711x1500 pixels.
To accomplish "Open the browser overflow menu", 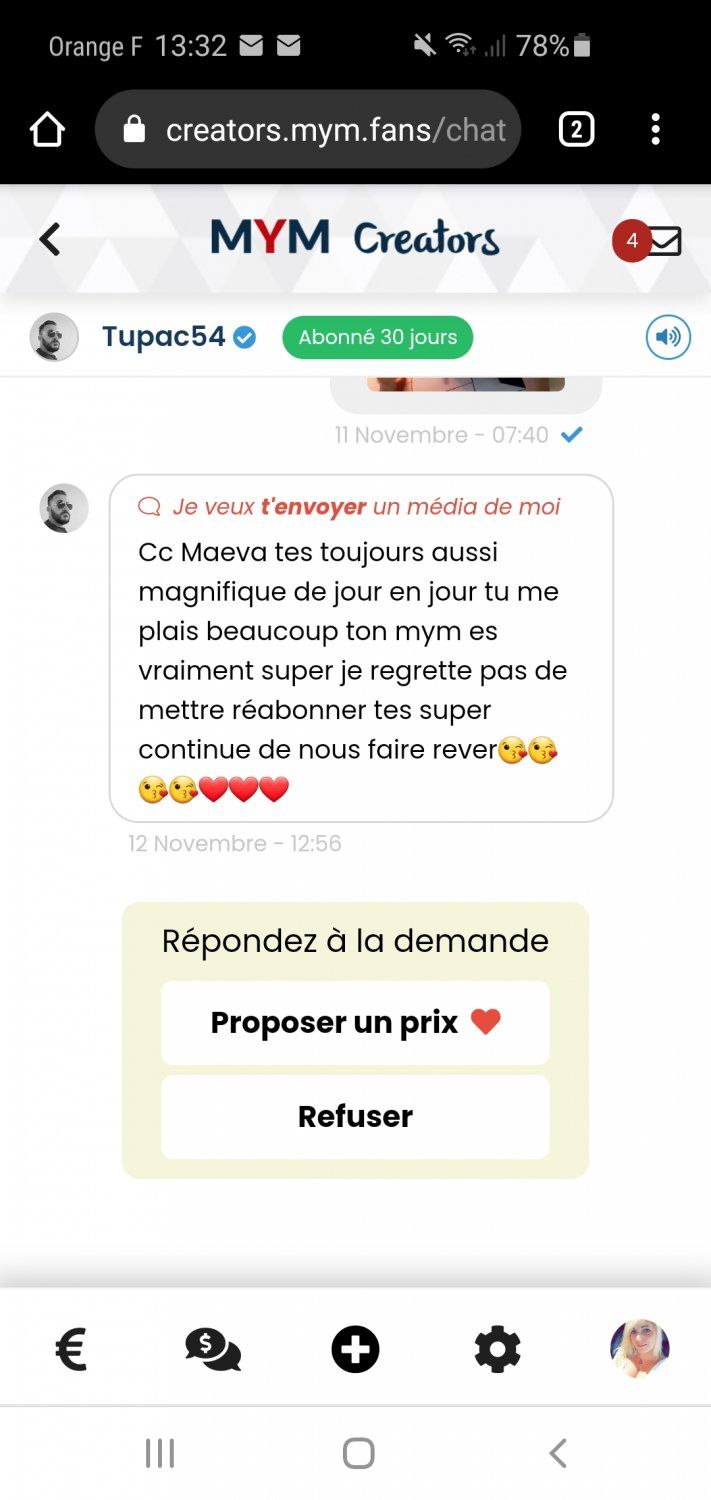I will [655, 130].
